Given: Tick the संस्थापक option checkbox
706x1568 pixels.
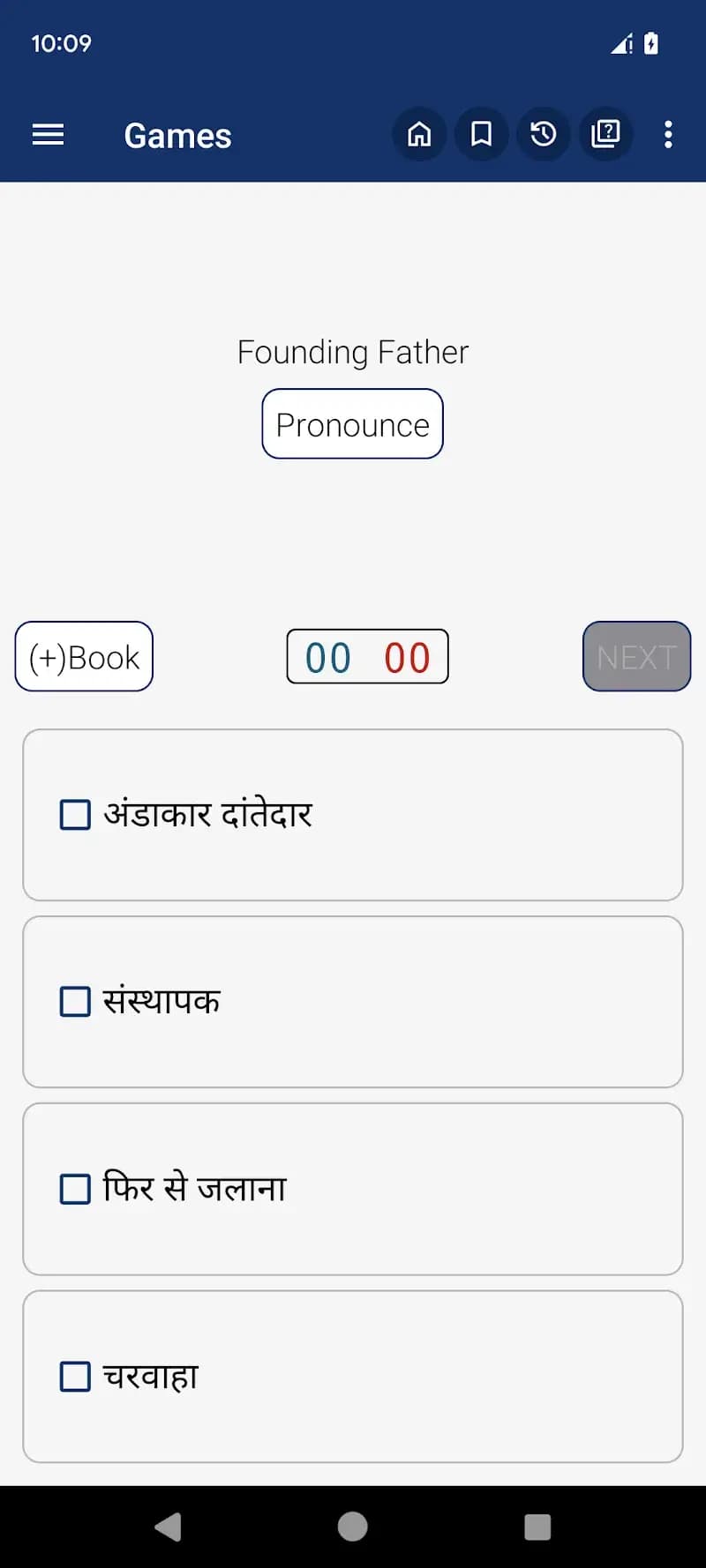Looking at the screenshot, I should coord(74,1002).
